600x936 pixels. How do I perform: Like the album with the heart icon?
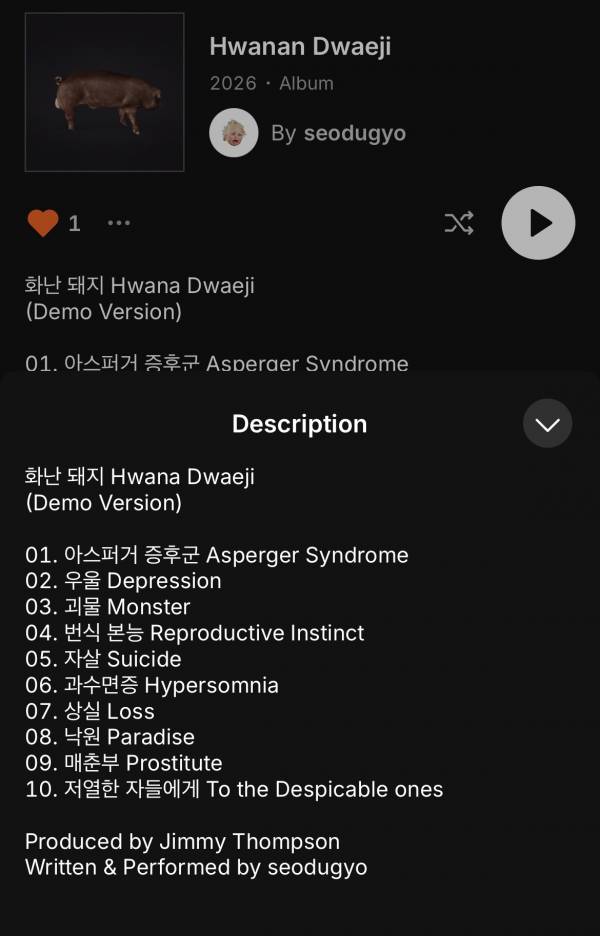pos(43,223)
